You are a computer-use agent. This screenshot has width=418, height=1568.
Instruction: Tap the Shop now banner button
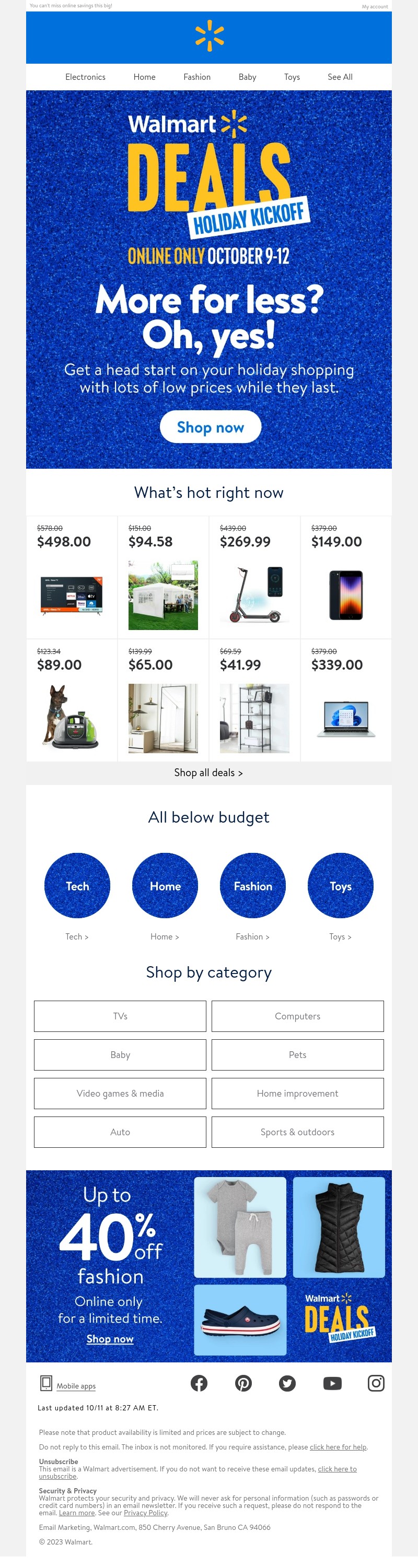(210, 427)
